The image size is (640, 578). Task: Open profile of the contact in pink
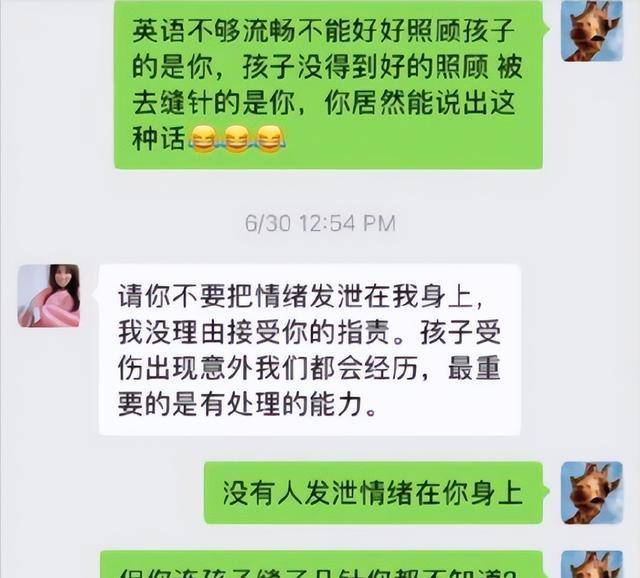tap(49, 296)
